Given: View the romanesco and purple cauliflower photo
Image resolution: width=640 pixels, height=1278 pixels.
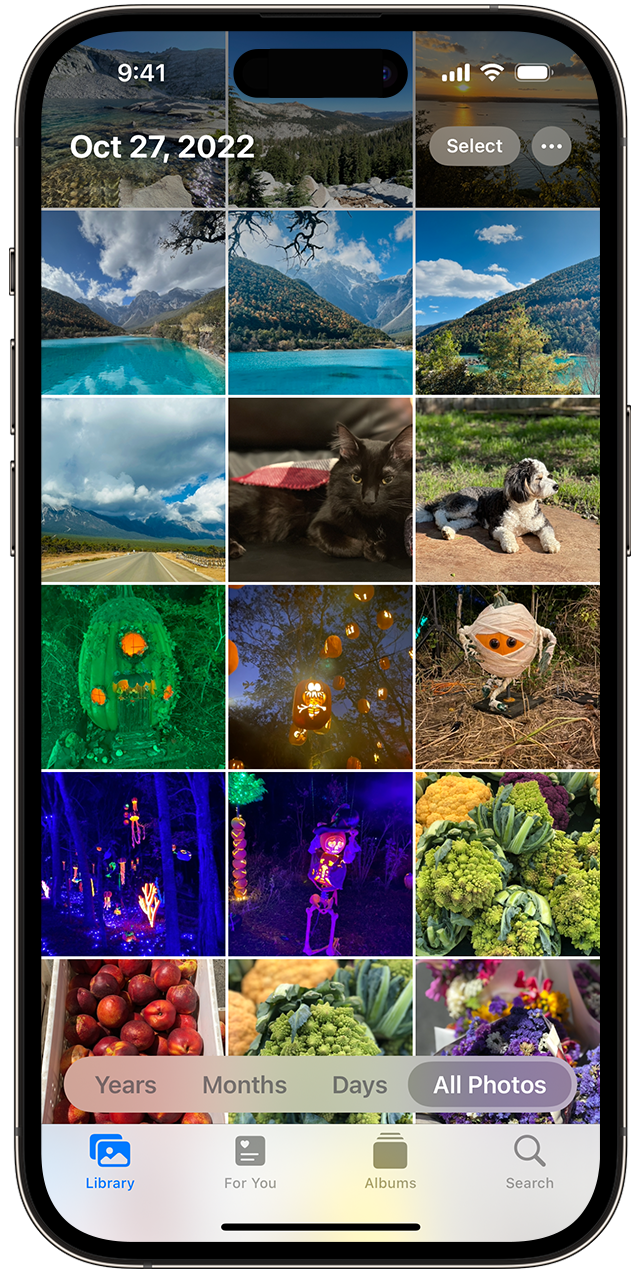Looking at the screenshot, I should (507, 863).
